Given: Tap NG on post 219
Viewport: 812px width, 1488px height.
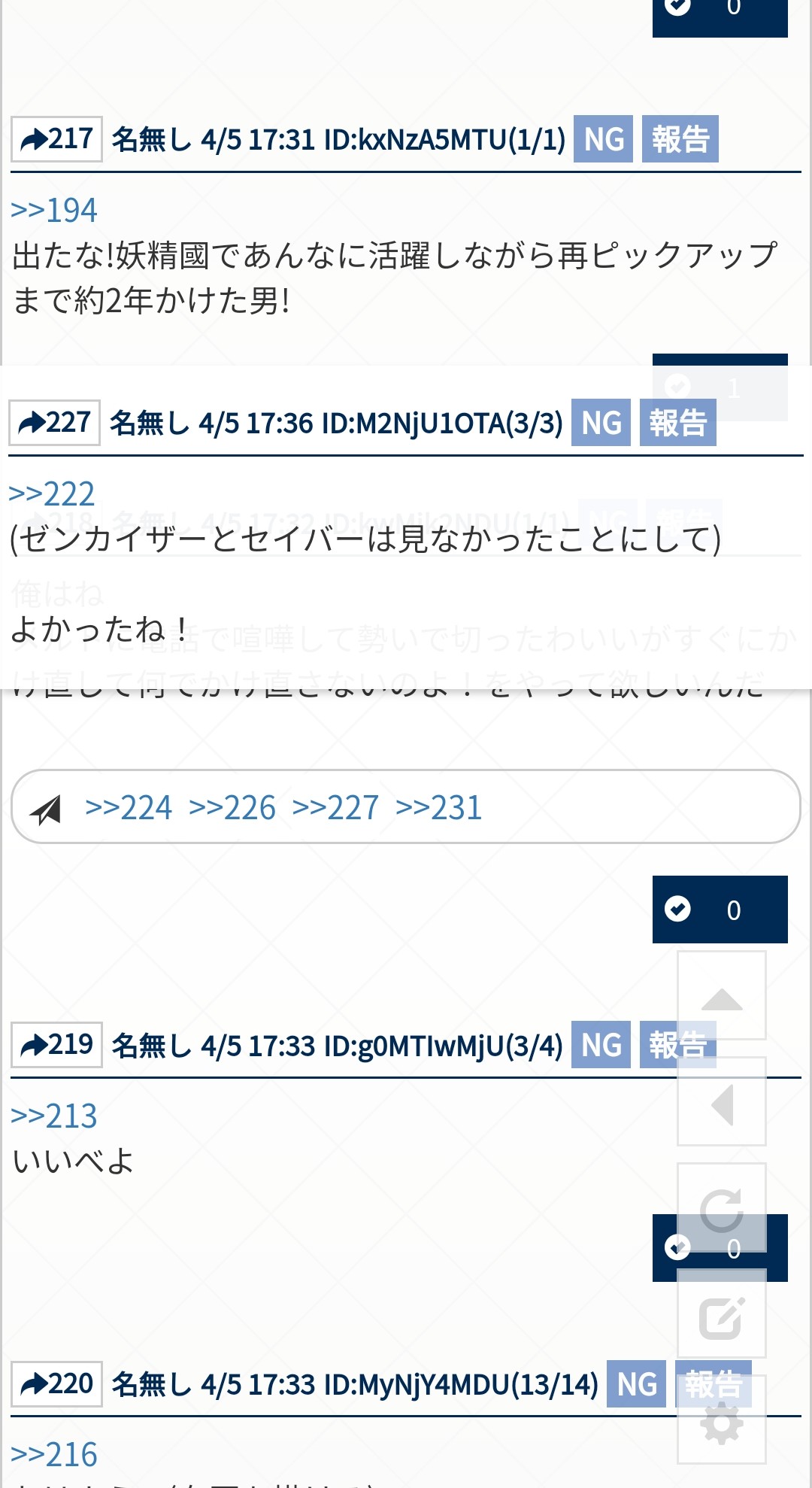Looking at the screenshot, I should (x=601, y=1045).
